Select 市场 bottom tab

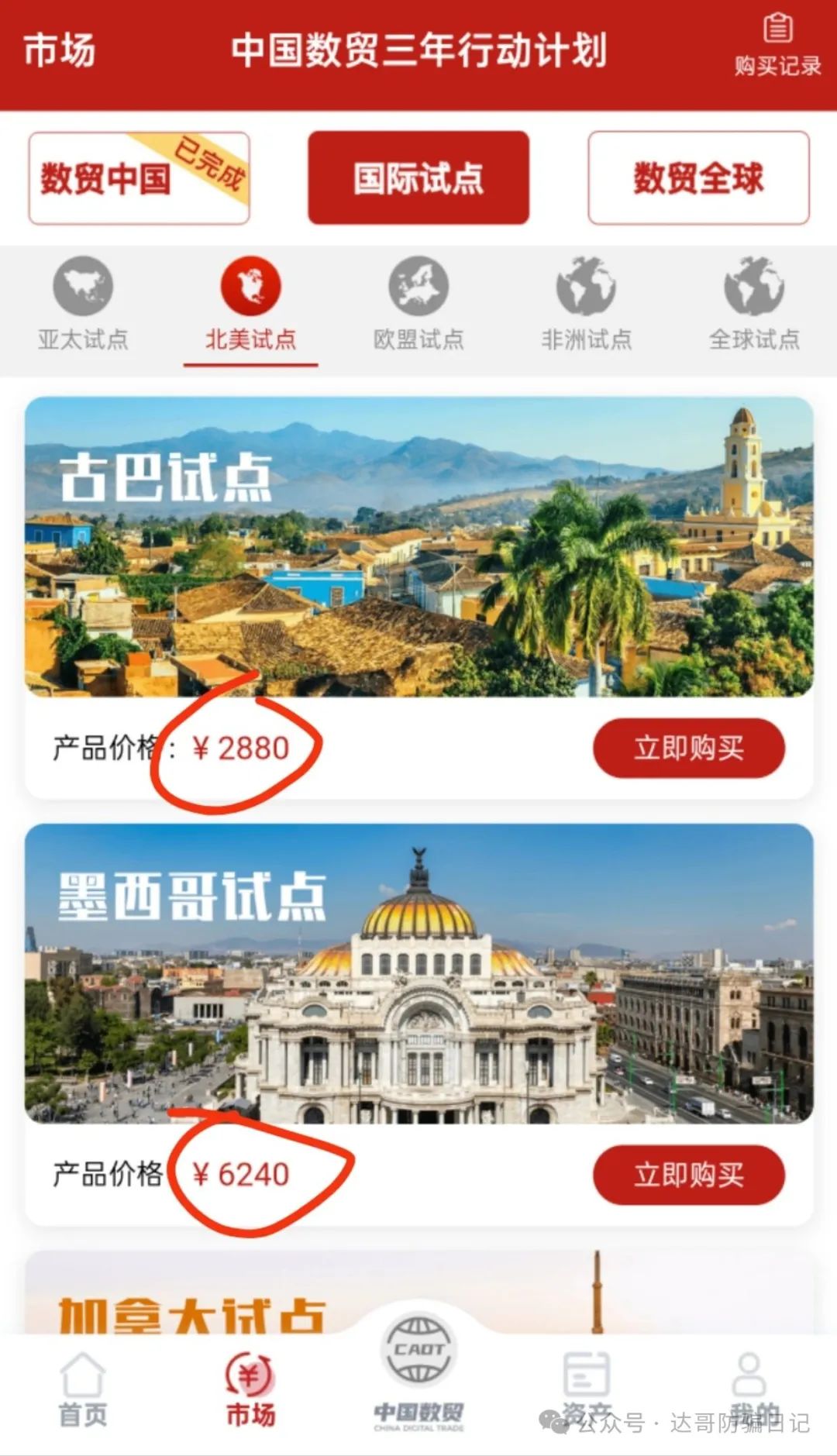click(x=250, y=1391)
